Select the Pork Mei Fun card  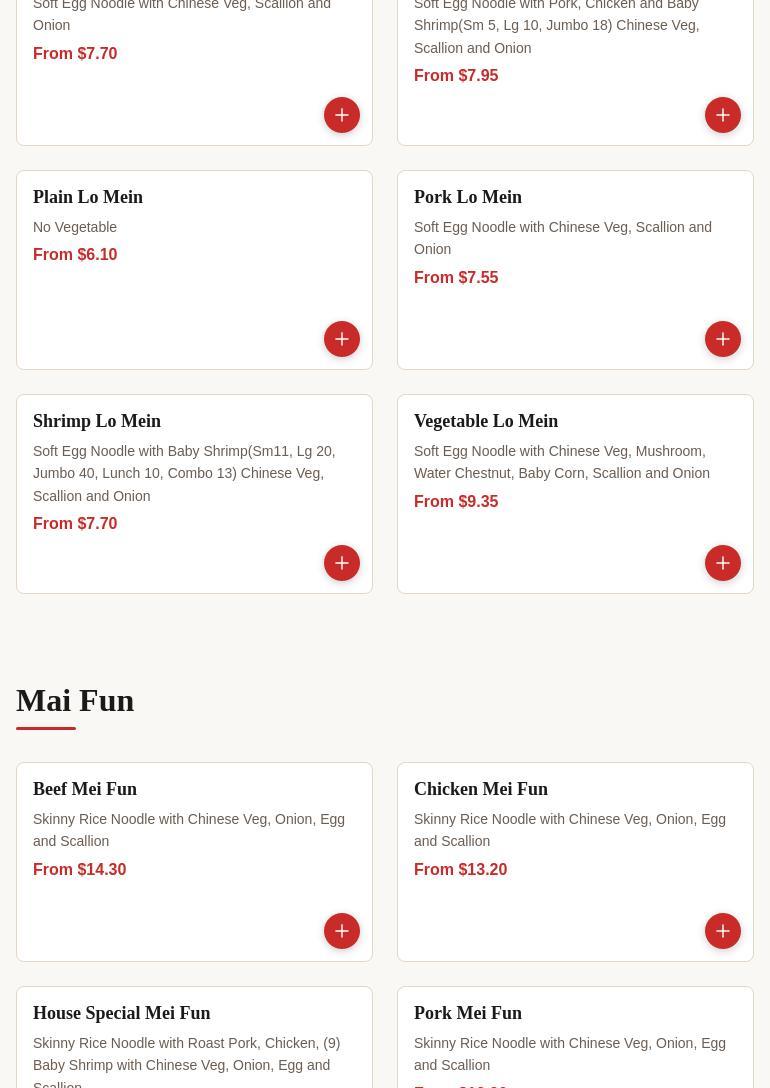(468, 1013)
